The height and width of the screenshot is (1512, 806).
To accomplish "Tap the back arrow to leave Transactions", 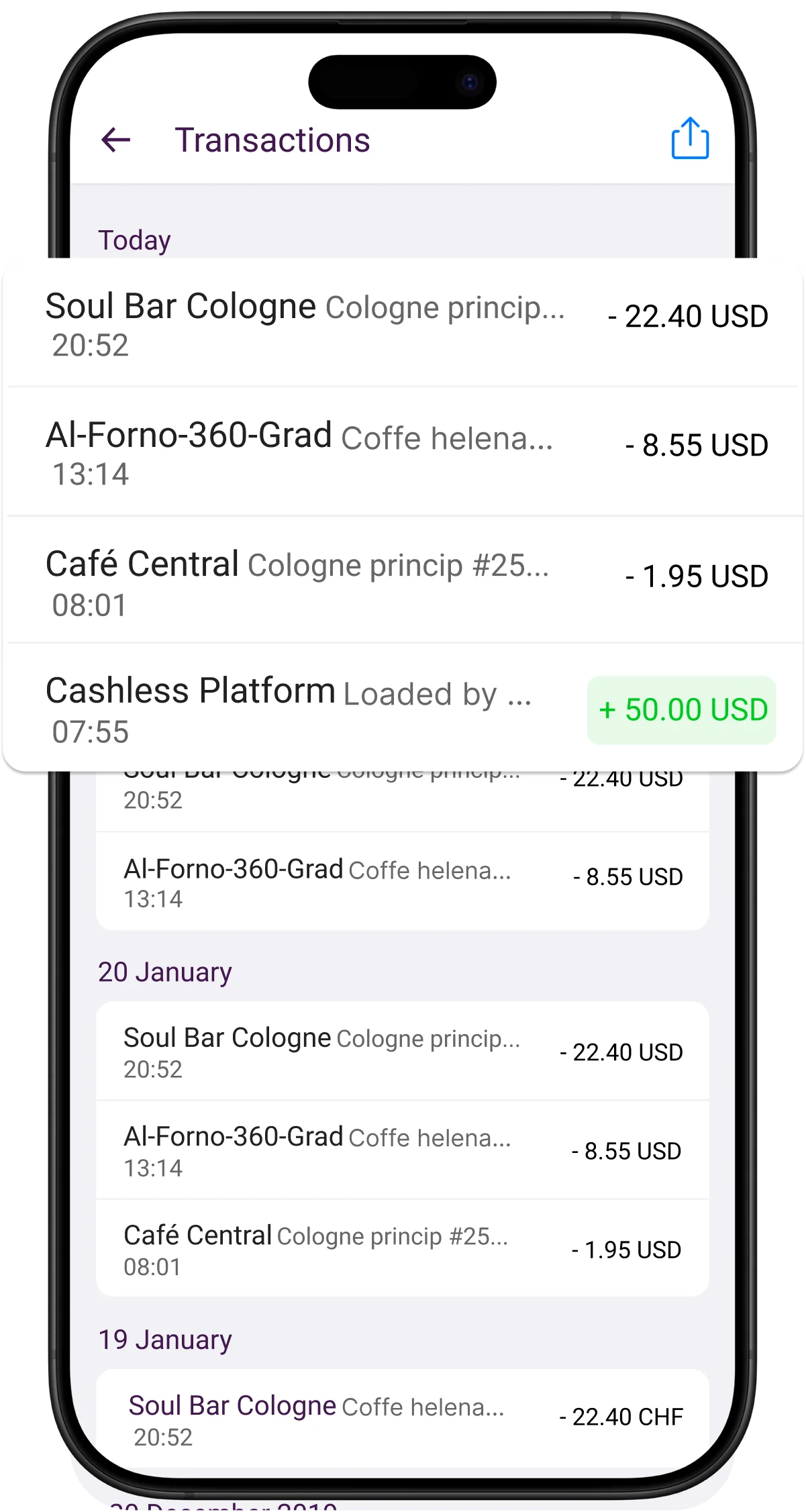I will [x=115, y=141].
